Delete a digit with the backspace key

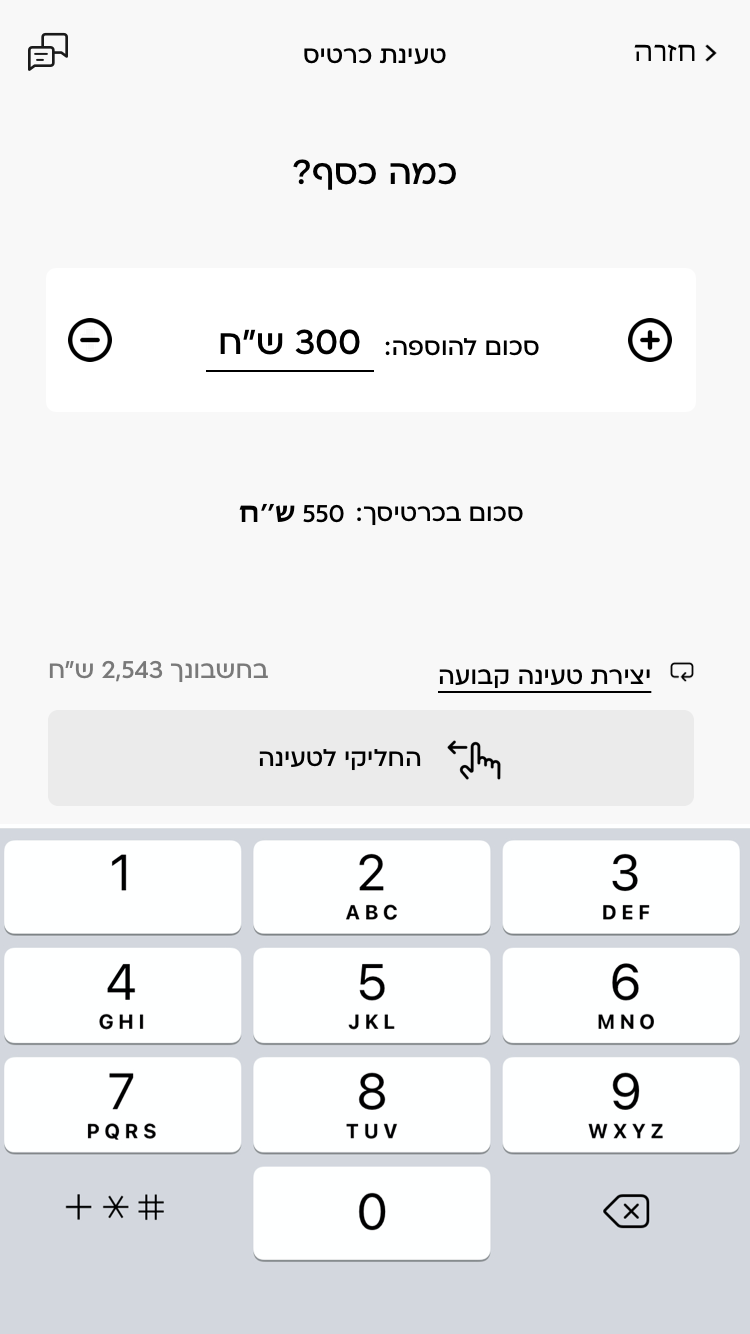pyautogui.click(x=626, y=1211)
